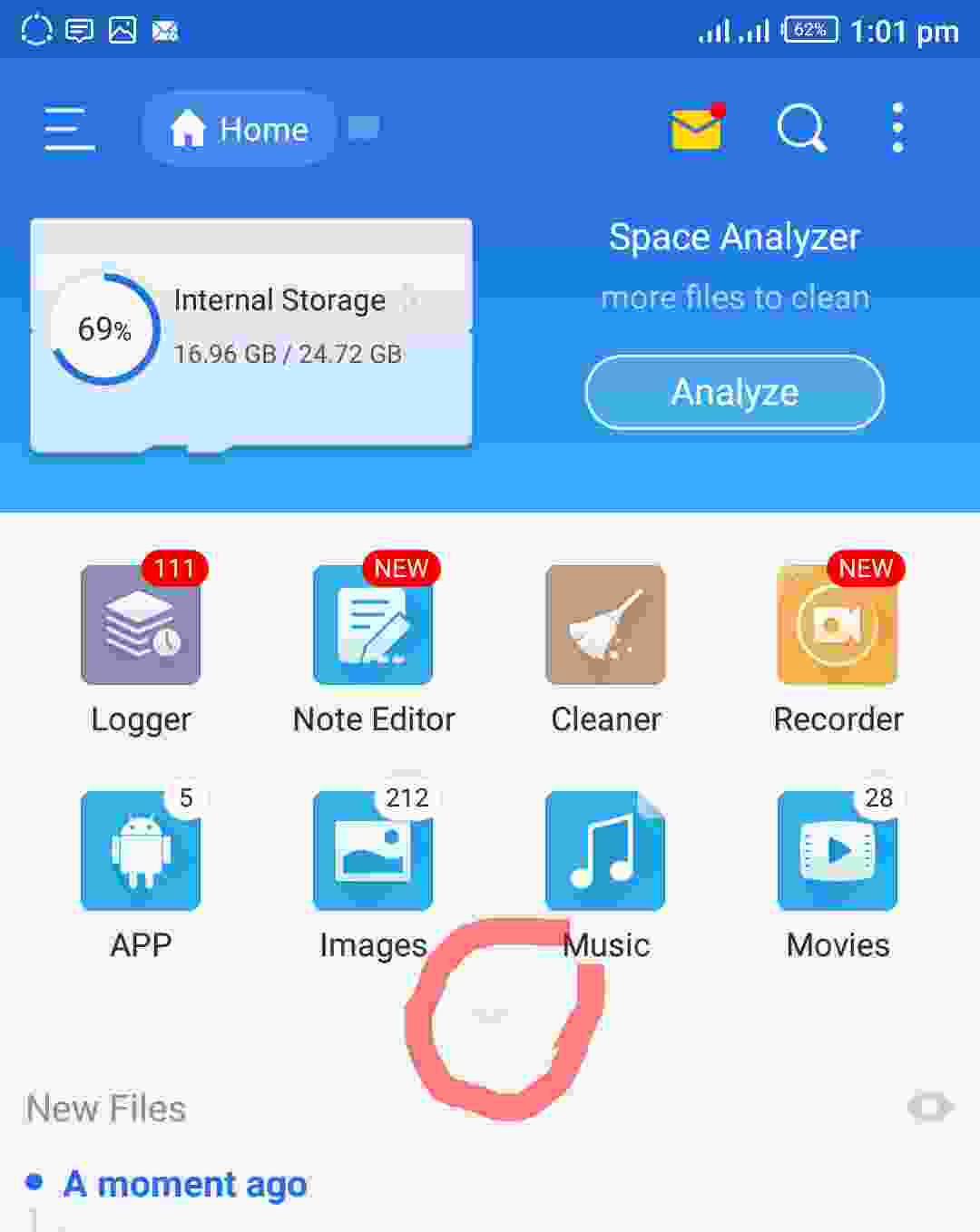980x1232 pixels.
Task: Open the hamburger drawer menu
Action: (70, 129)
